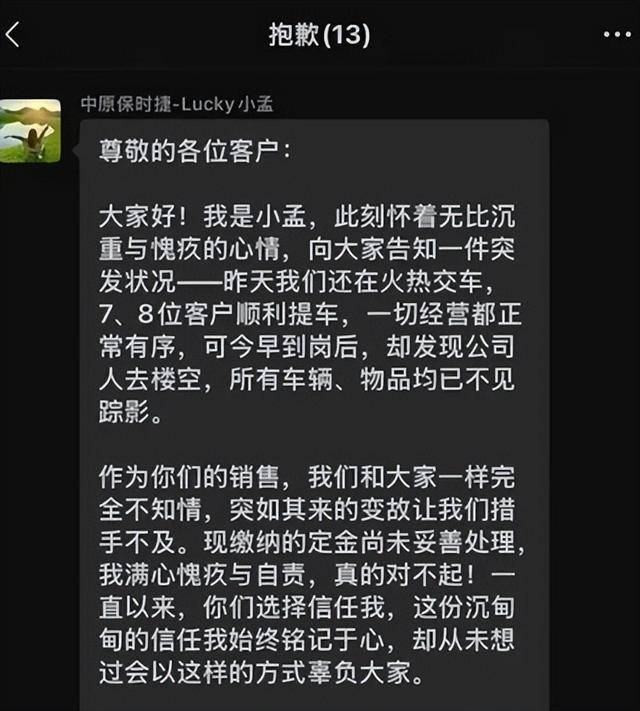
Task: Open the group chat options menu
Action: 617,35
